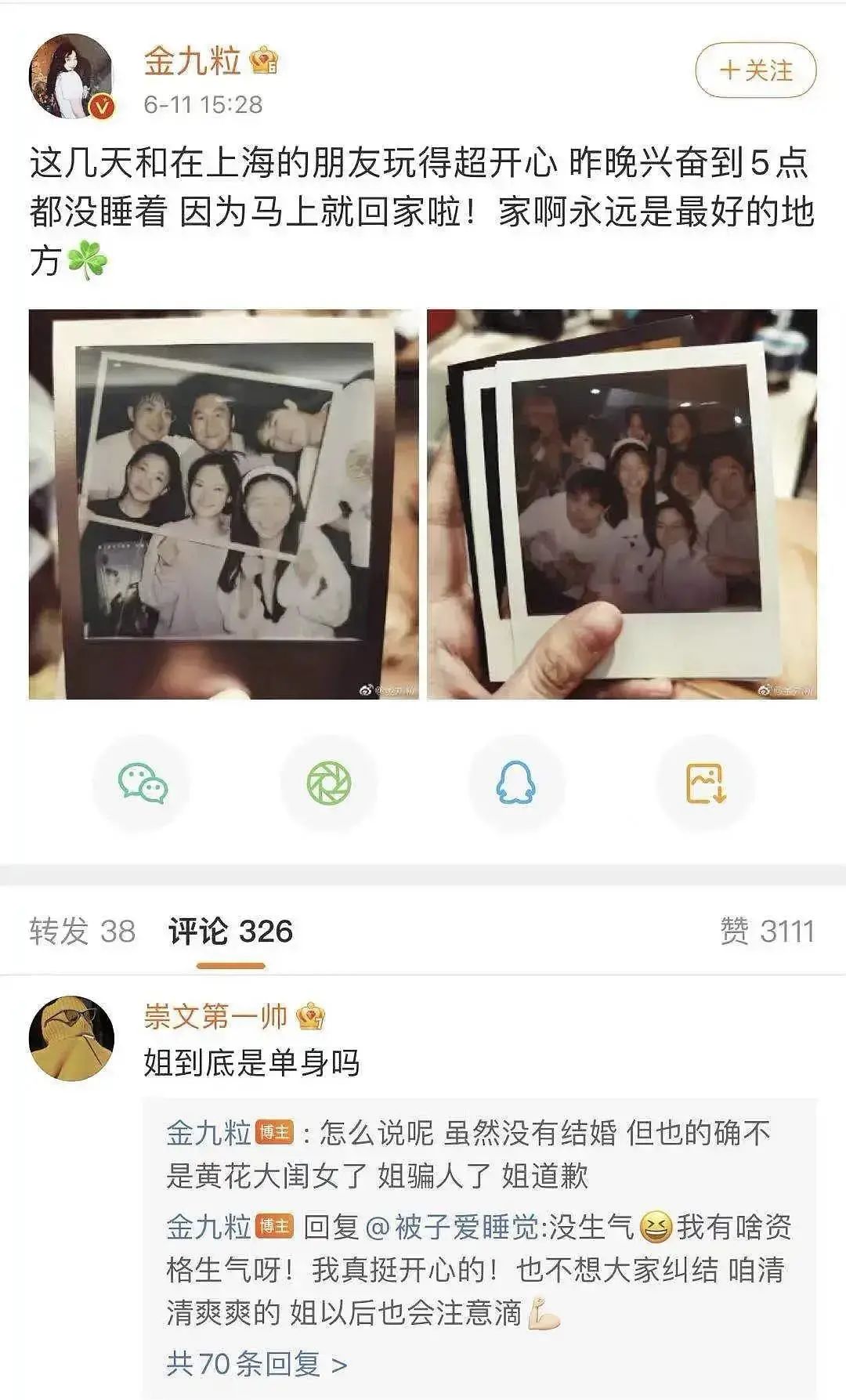Tap the 金九粒 name at the post header
The height and width of the screenshot is (1400, 846).
(x=192, y=61)
